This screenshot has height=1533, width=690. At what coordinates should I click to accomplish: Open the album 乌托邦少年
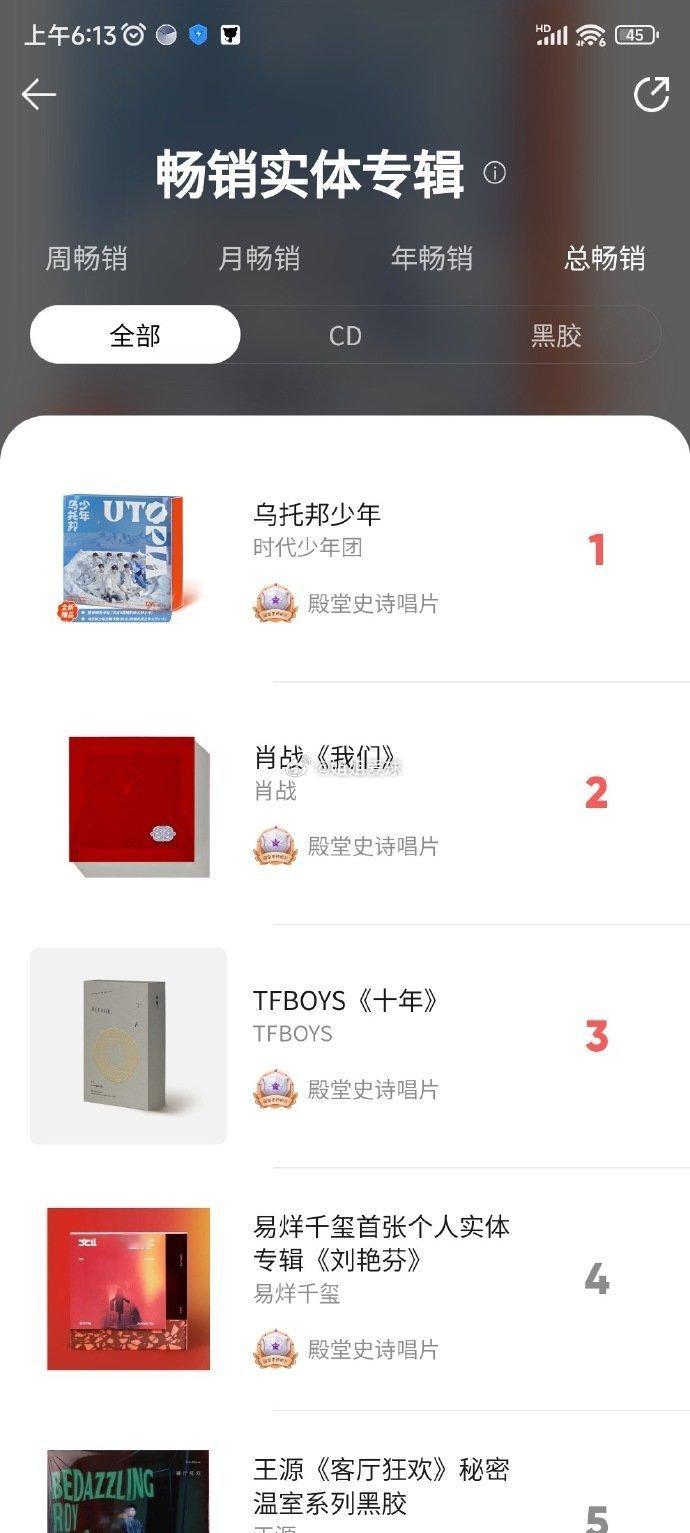click(316, 514)
